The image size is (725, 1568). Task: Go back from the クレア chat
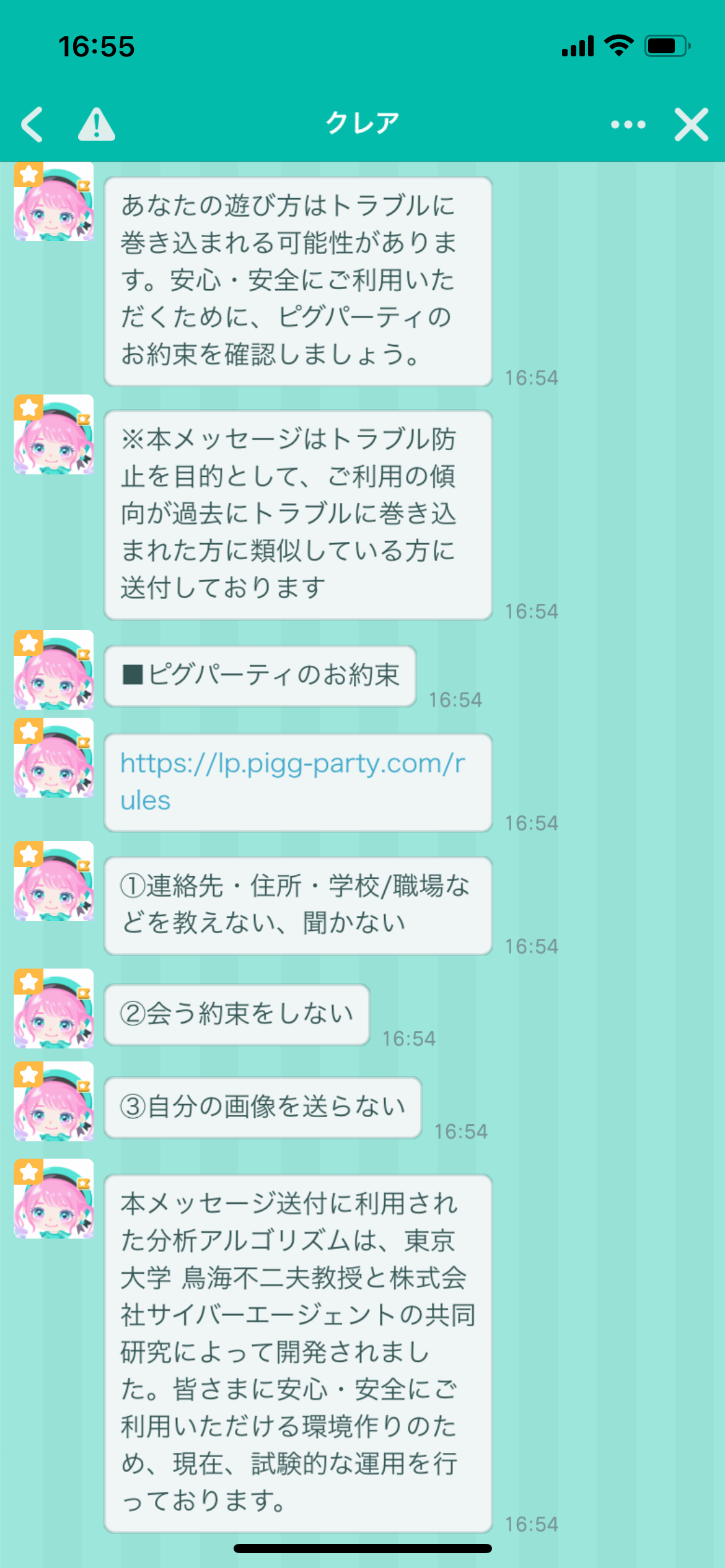click(x=32, y=124)
